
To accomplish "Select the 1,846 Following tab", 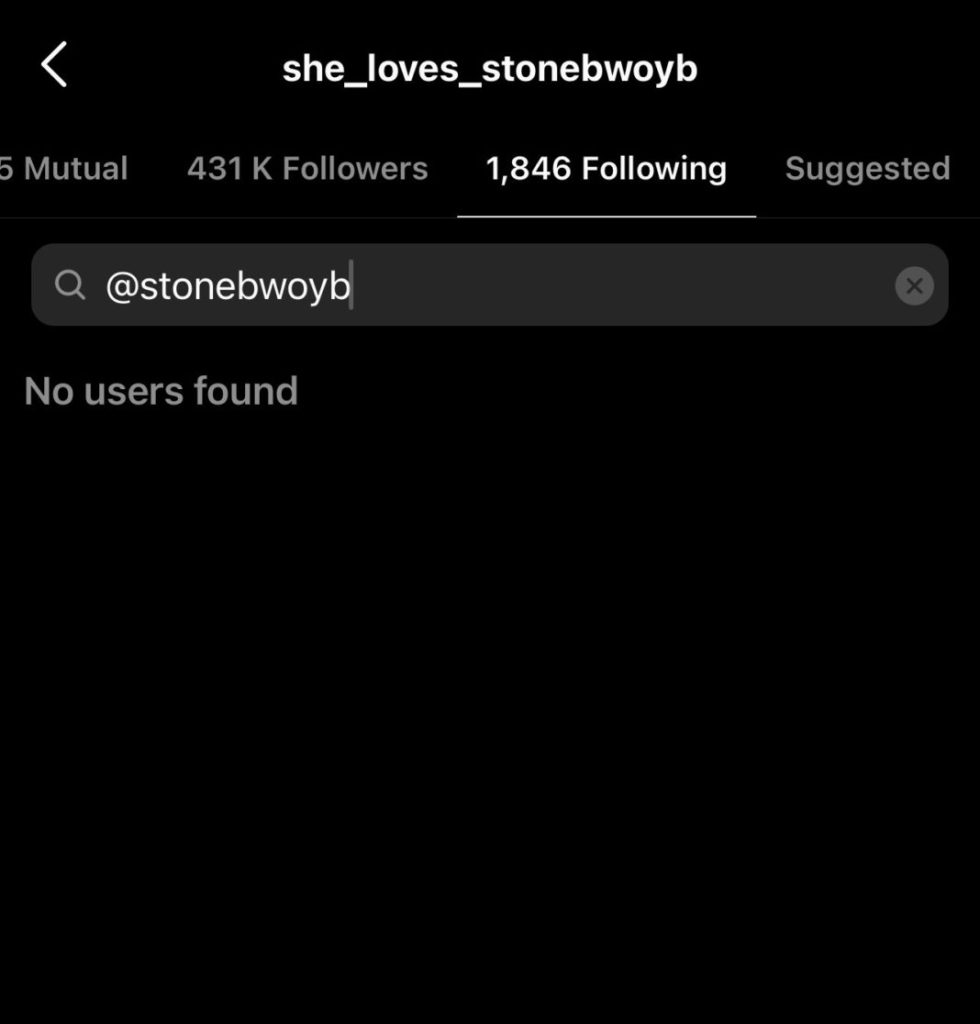I will (606, 169).
